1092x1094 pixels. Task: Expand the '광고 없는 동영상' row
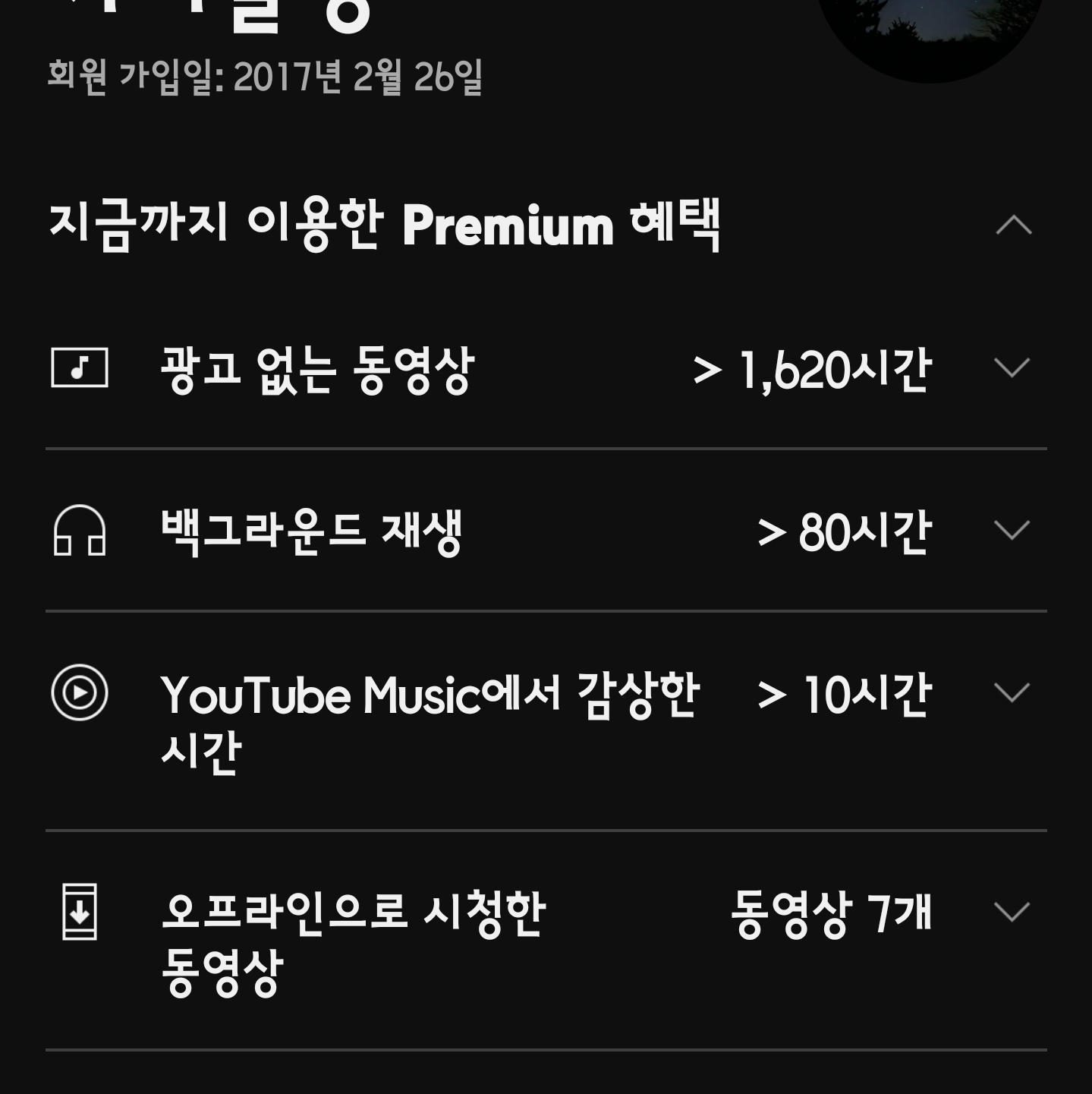pyautogui.click(x=1012, y=369)
